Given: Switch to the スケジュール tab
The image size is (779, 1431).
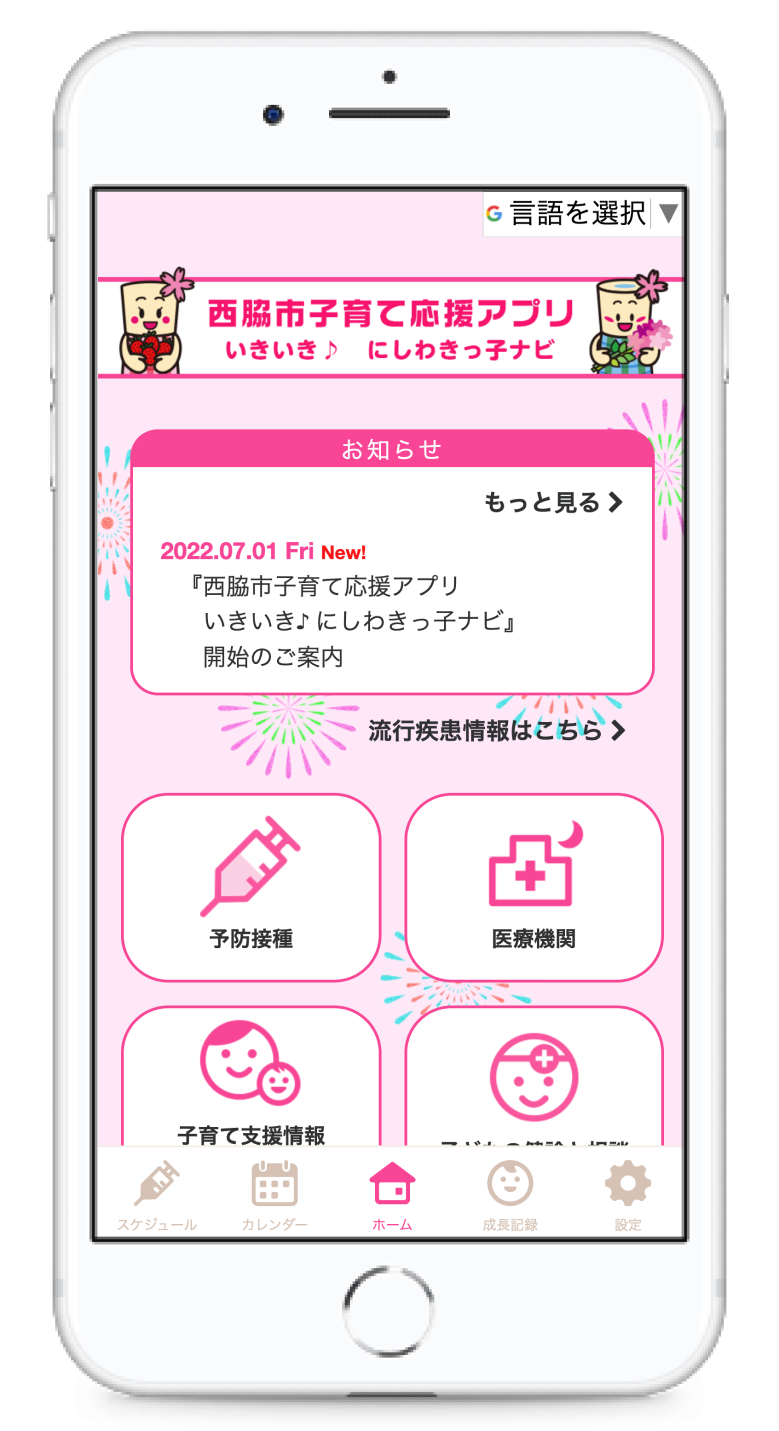Looking at the screenshot, I should coord(157,1196).
